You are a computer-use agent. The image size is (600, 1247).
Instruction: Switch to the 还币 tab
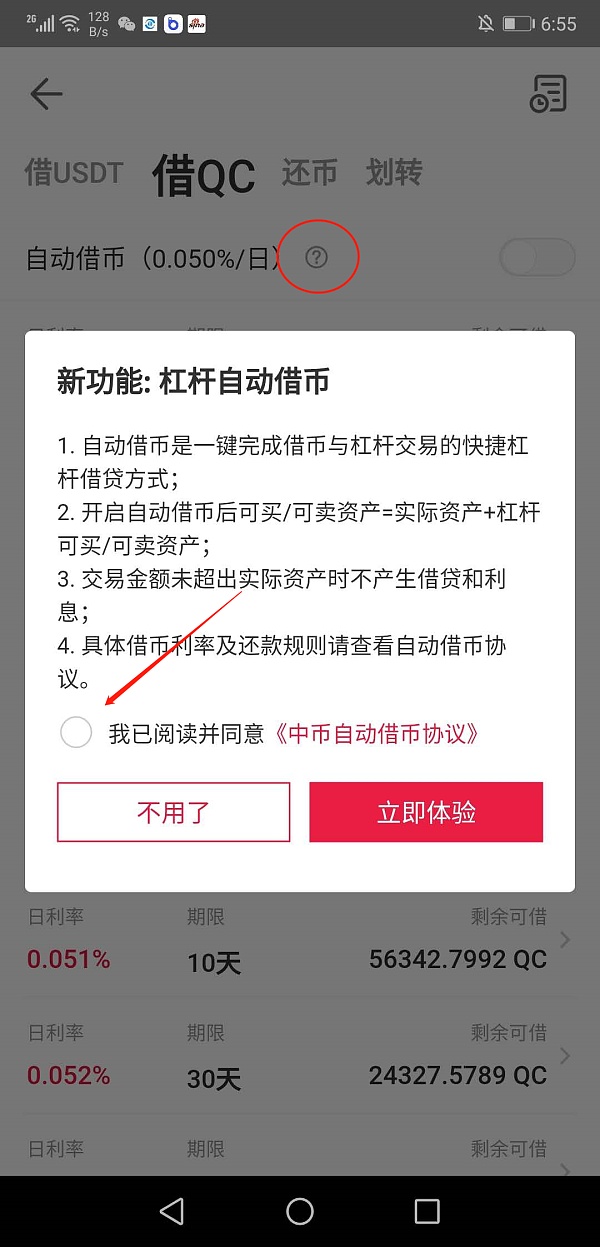[x=309, y=173]
